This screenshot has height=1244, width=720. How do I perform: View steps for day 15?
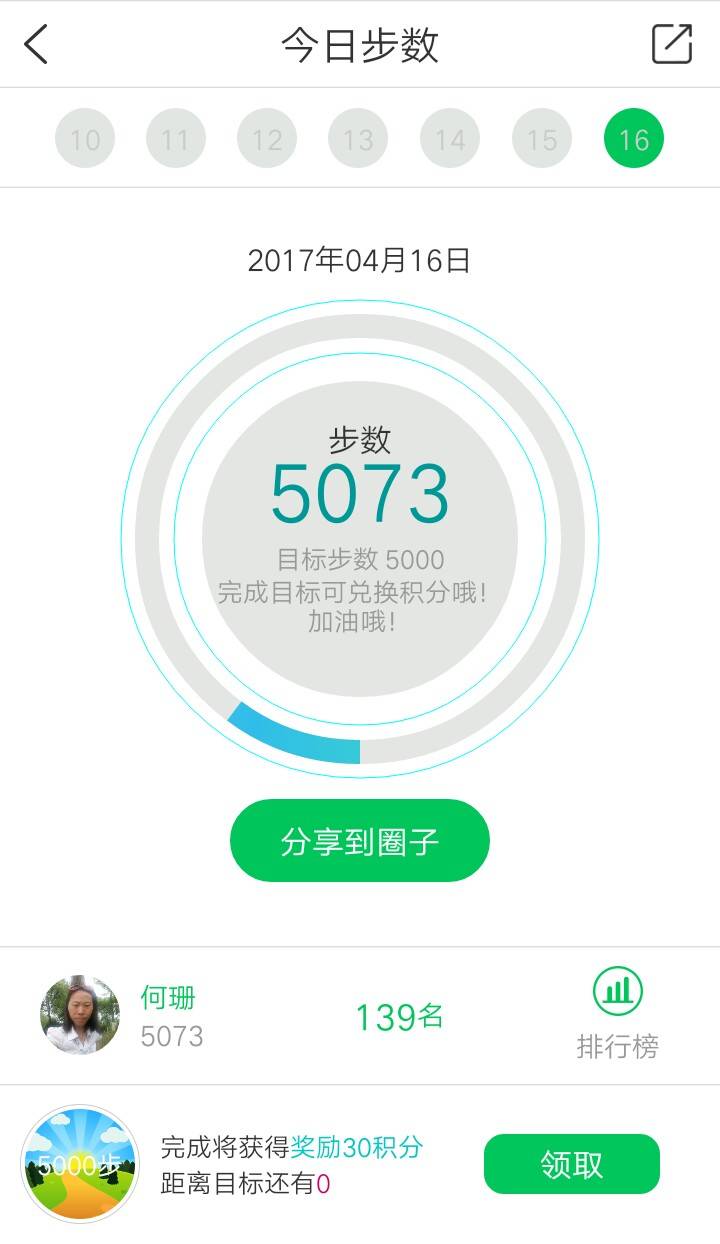542,139
